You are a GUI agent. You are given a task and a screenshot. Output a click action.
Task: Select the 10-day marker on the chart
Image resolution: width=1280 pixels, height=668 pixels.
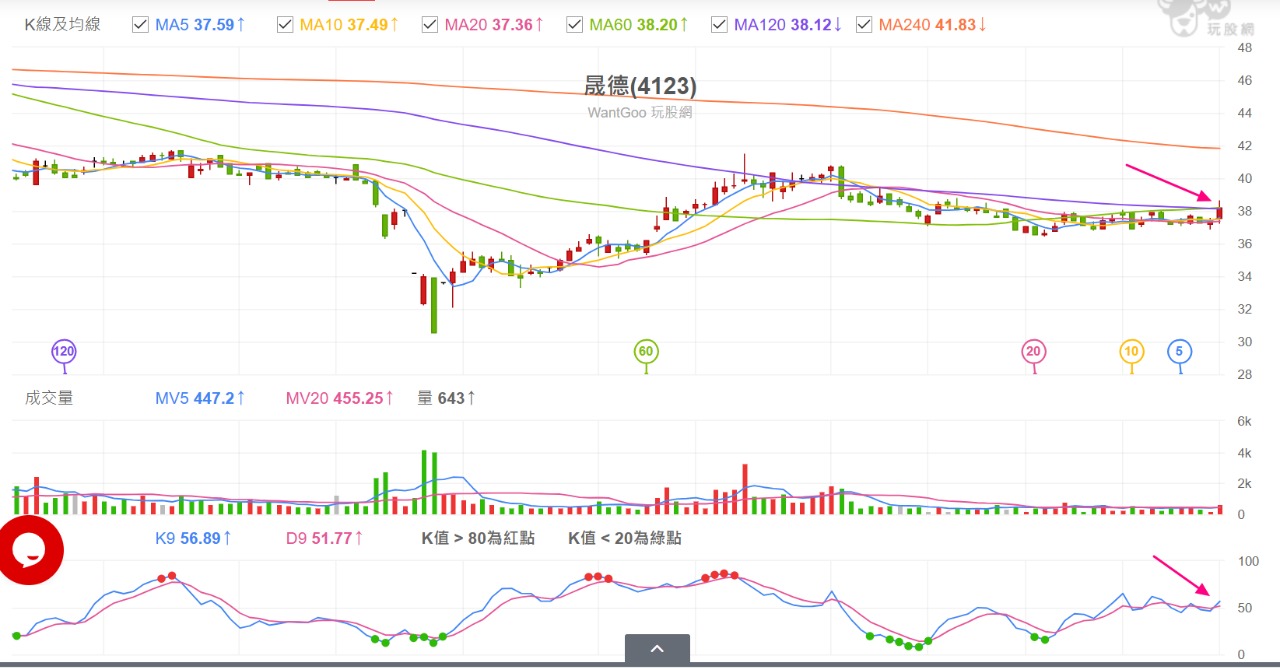click(1131, 352)
